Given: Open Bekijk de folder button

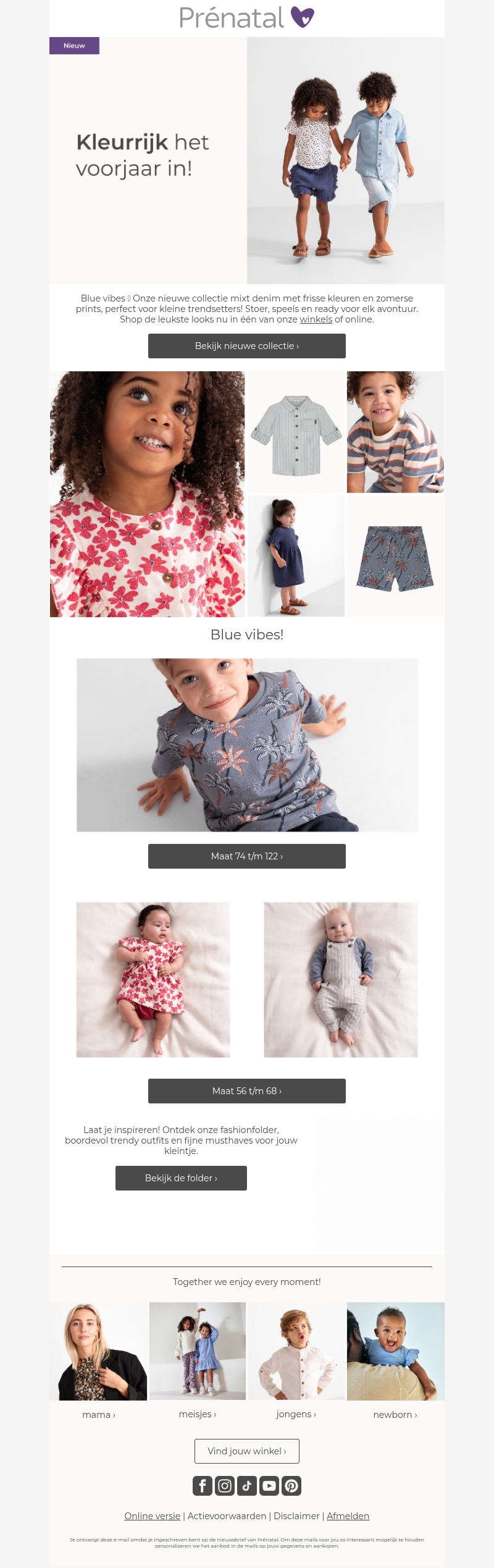Looking at the screenshot, I should tap(181, 1178).
